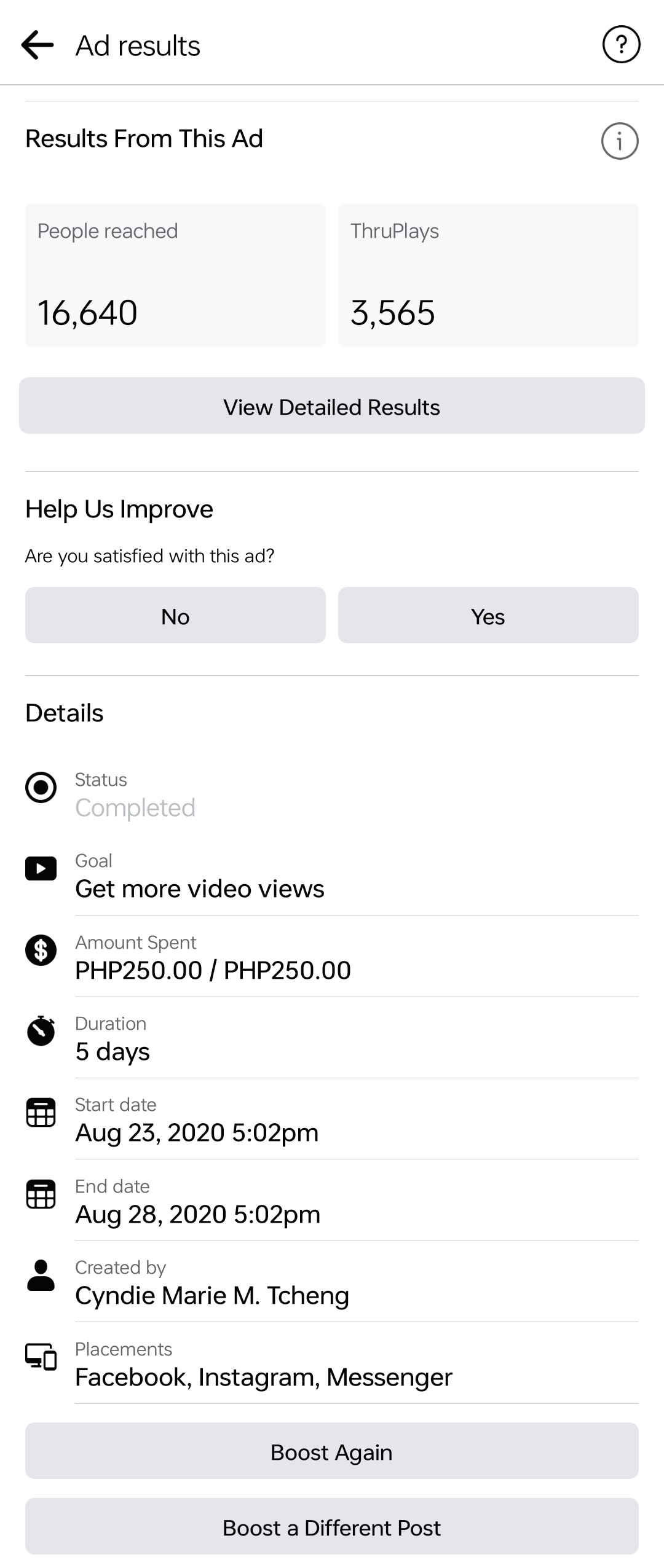Go back from Ad results
664x1568 pixels.
[x=38, y=45]
